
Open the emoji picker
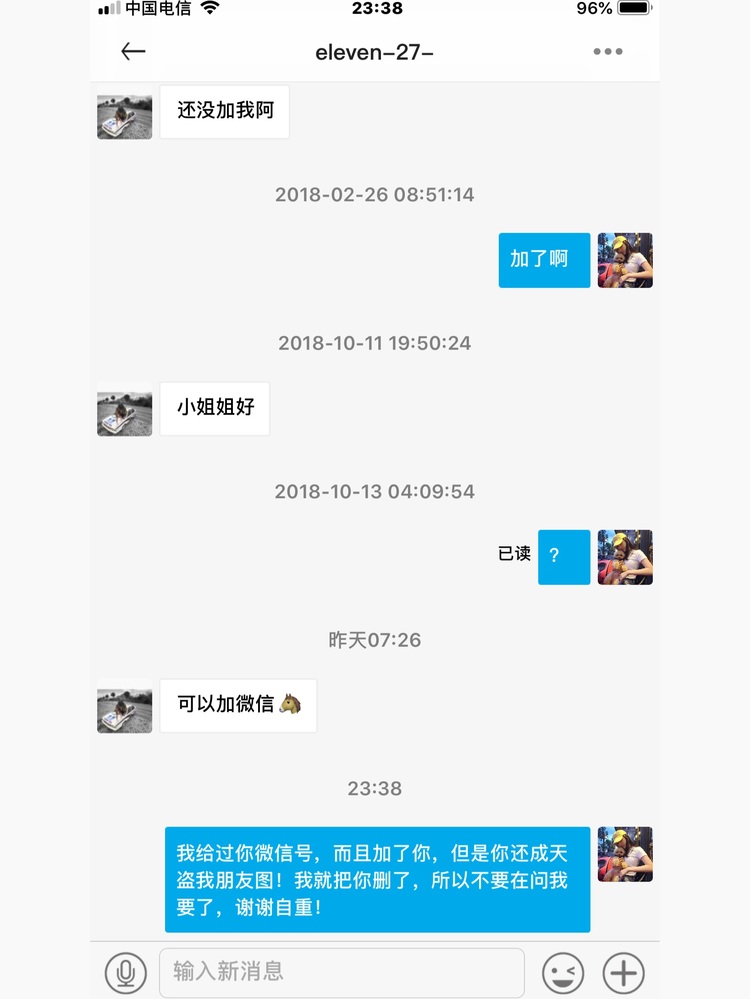[x=563, y=972]
